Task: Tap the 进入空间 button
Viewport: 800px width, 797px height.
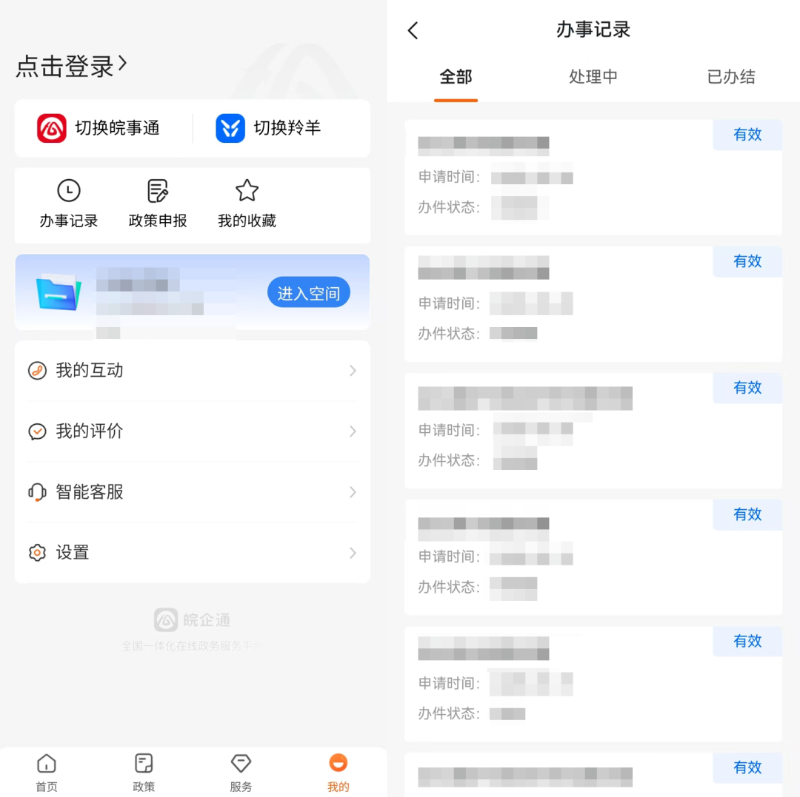Action: coord(308,293)
